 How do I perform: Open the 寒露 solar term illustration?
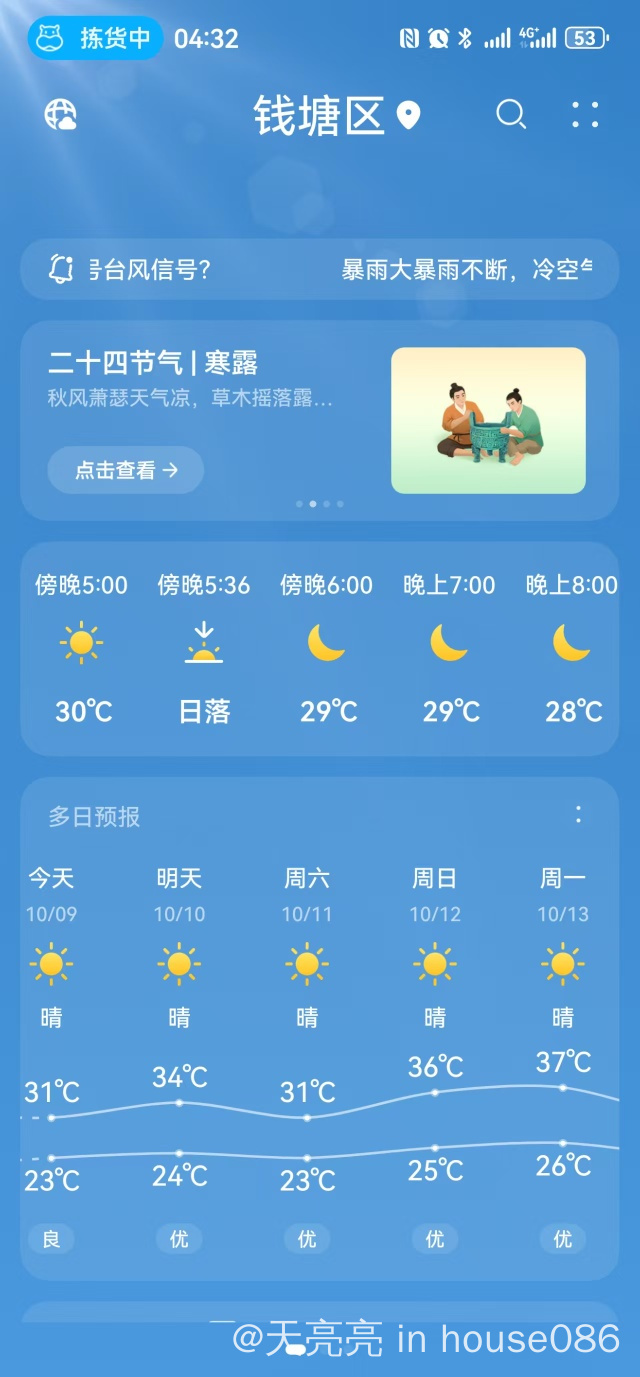point(488,420)
